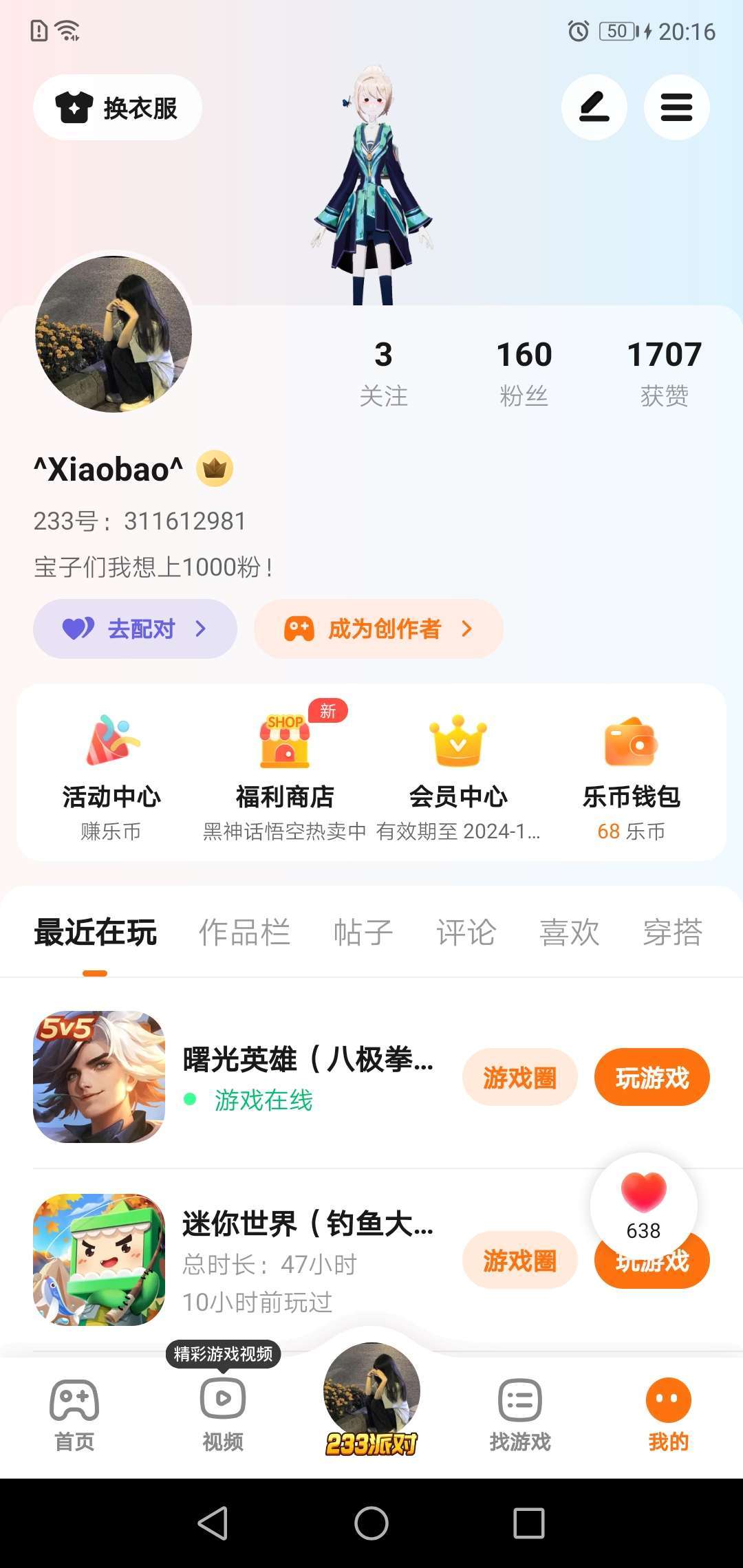This screenshot has height=1568, width=743.
Task: Tap the floating heart with 638
Action: click(x=644, y=1205)
